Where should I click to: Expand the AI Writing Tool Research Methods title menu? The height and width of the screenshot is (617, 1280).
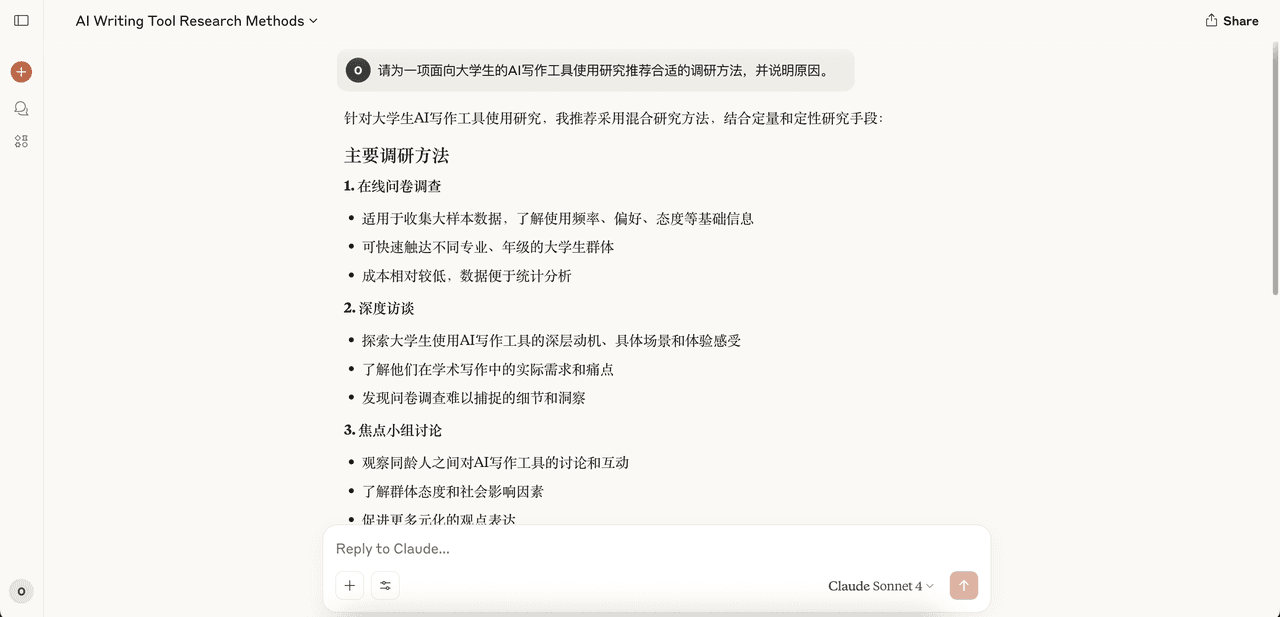(197, 20)
